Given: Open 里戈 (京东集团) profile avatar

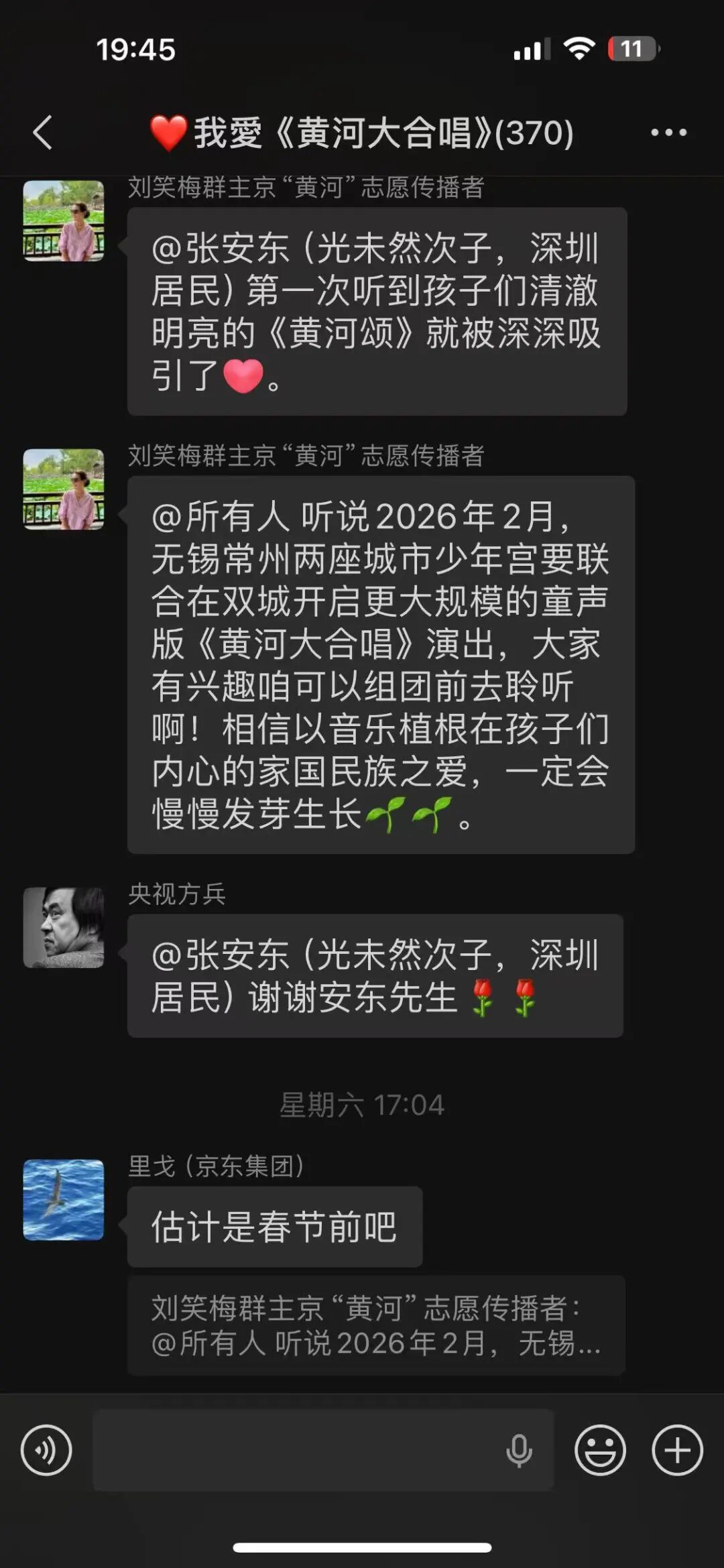Looking at the screenshot, I should click(64, 1199).
